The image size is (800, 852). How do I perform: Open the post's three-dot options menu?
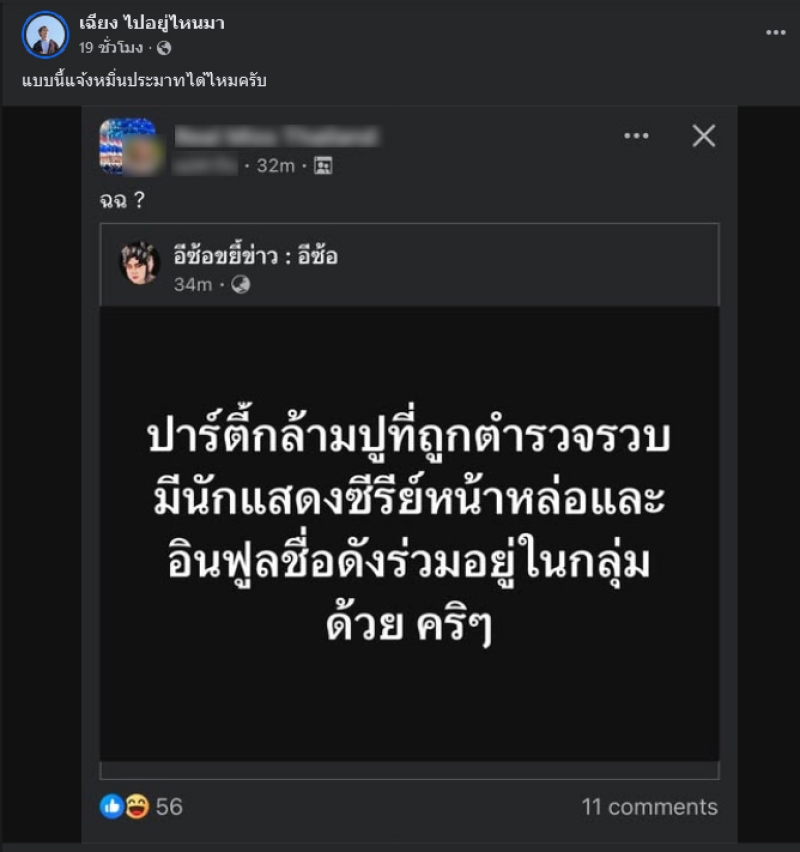click(776, 32)
